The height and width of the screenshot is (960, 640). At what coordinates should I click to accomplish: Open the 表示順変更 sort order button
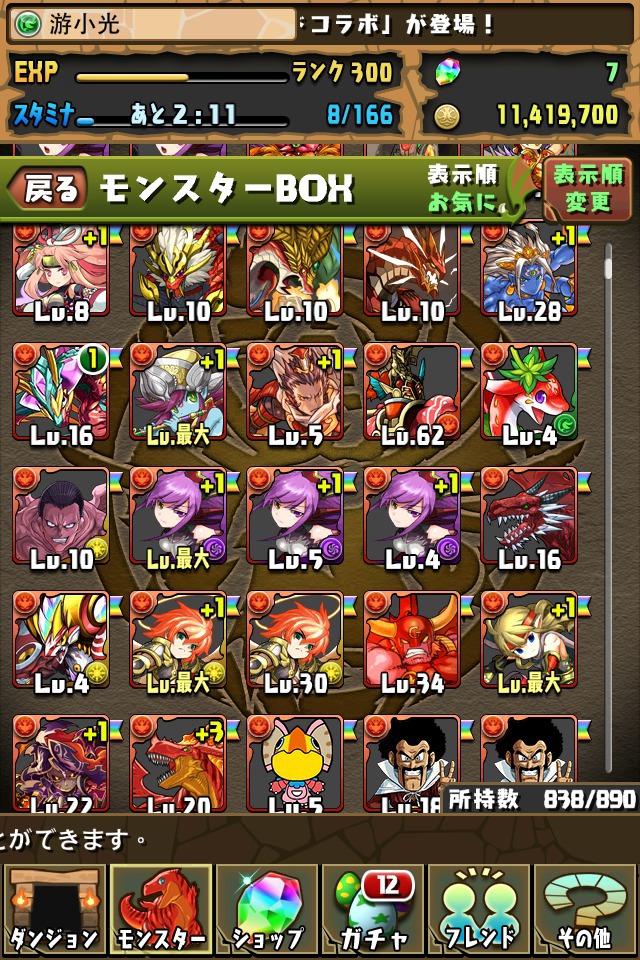pos(587,189)
